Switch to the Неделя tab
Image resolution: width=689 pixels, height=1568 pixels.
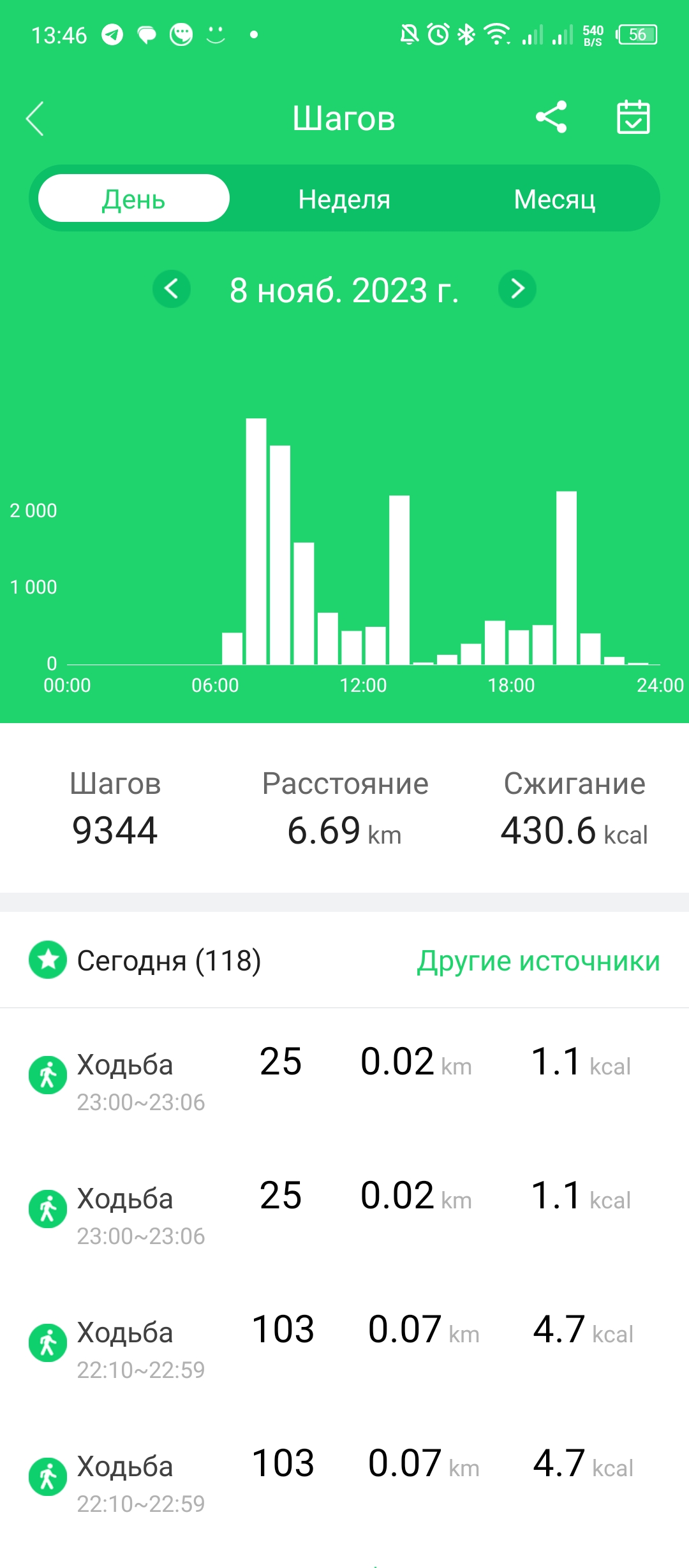click(x=344, y=199)
